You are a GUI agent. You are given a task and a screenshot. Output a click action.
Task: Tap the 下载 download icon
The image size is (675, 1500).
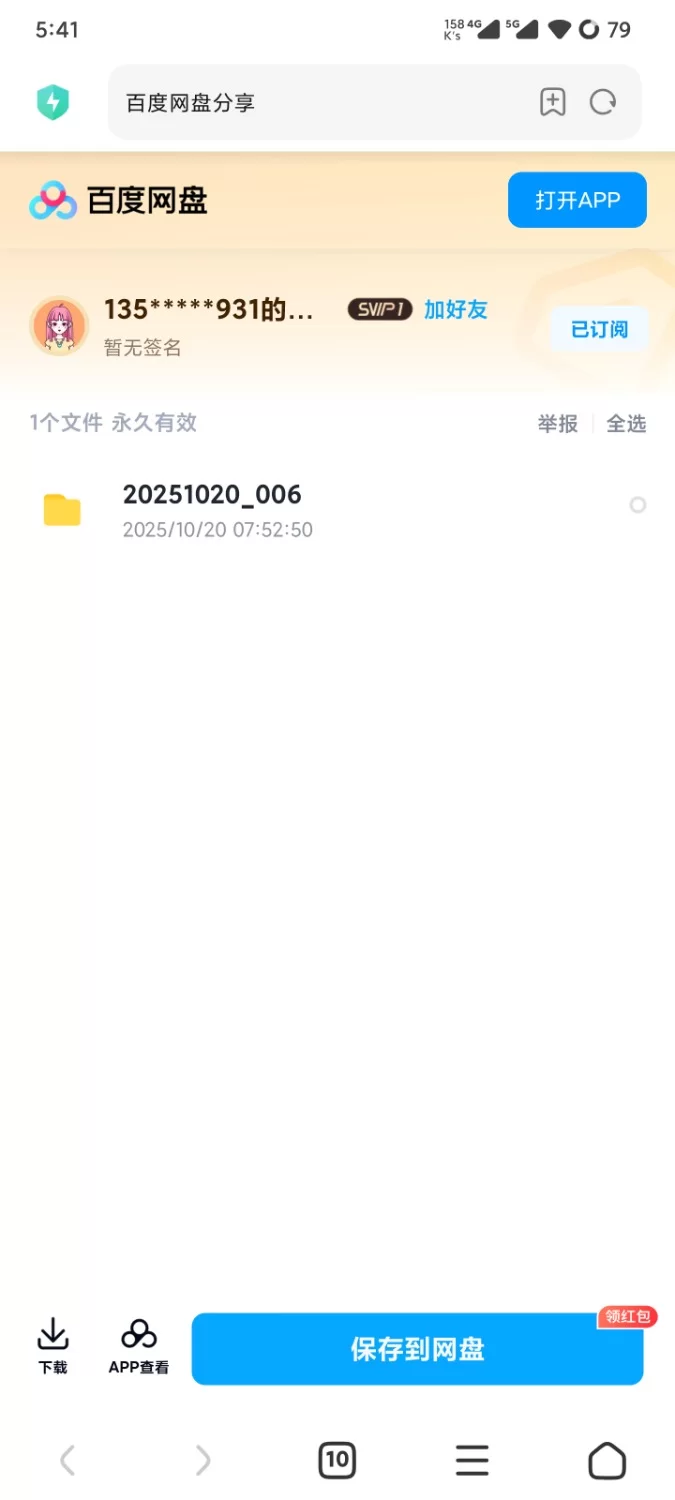click(53, 1346)
